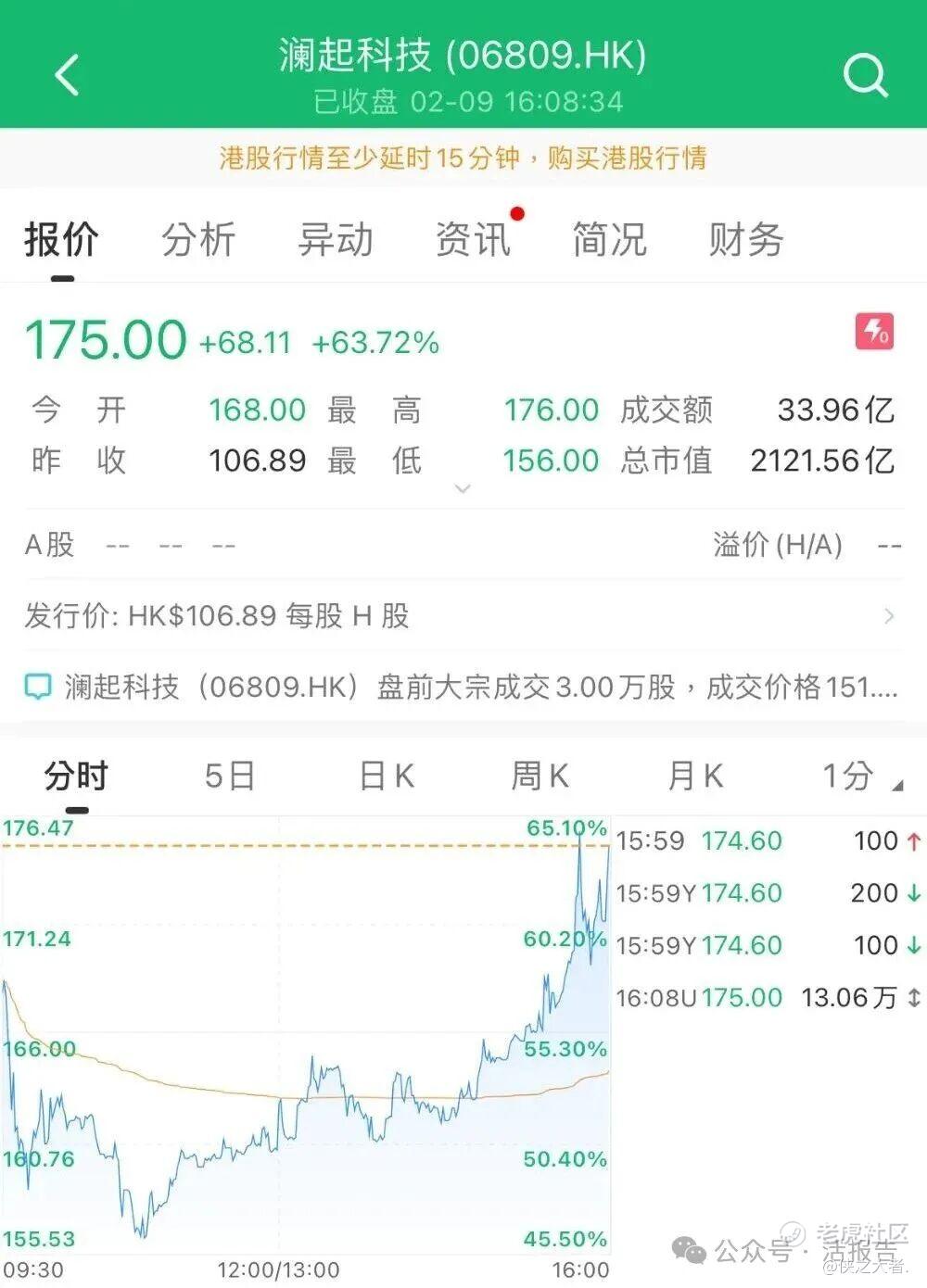
Task: View the 资讯 news tab
Action: [473, 239]
